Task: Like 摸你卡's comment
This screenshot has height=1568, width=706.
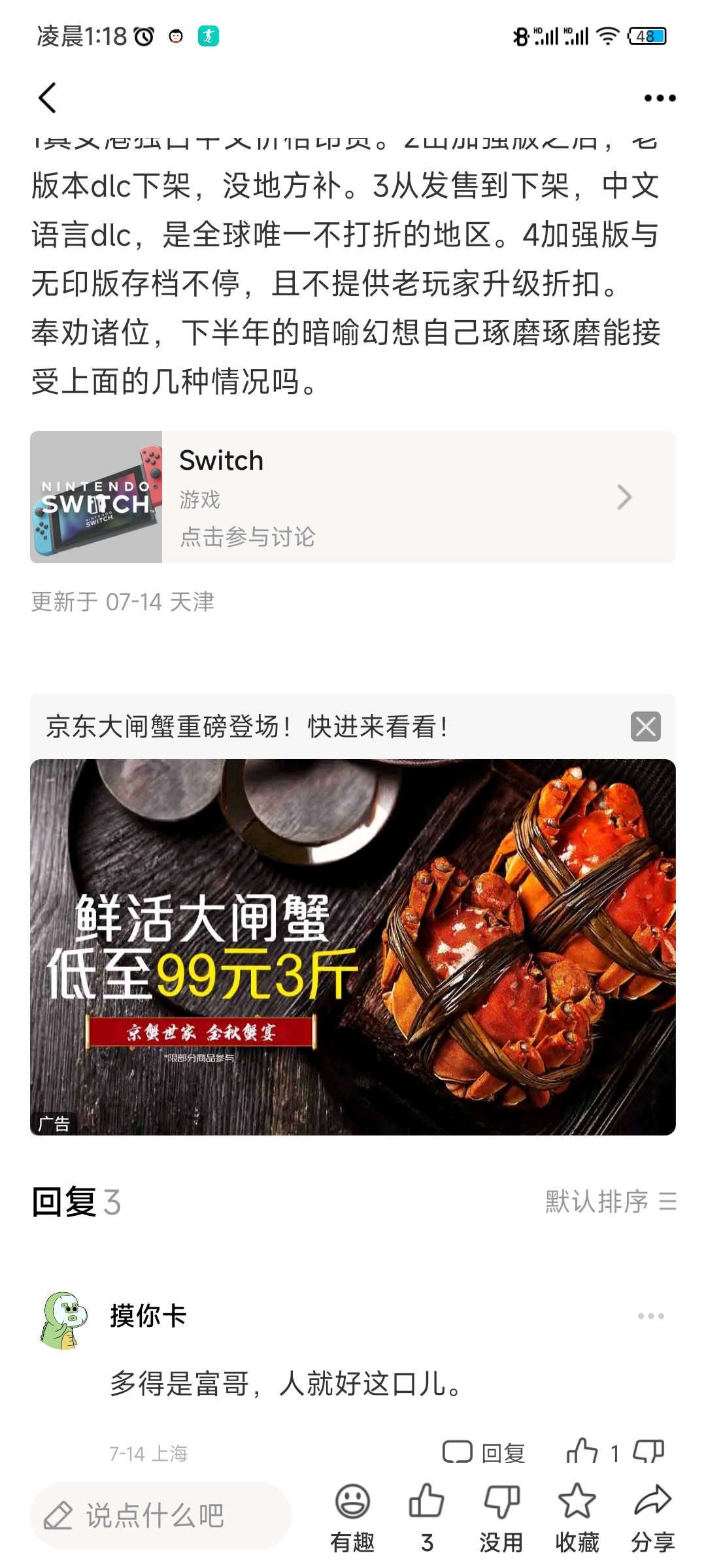Action: (x=583, y=1452)
